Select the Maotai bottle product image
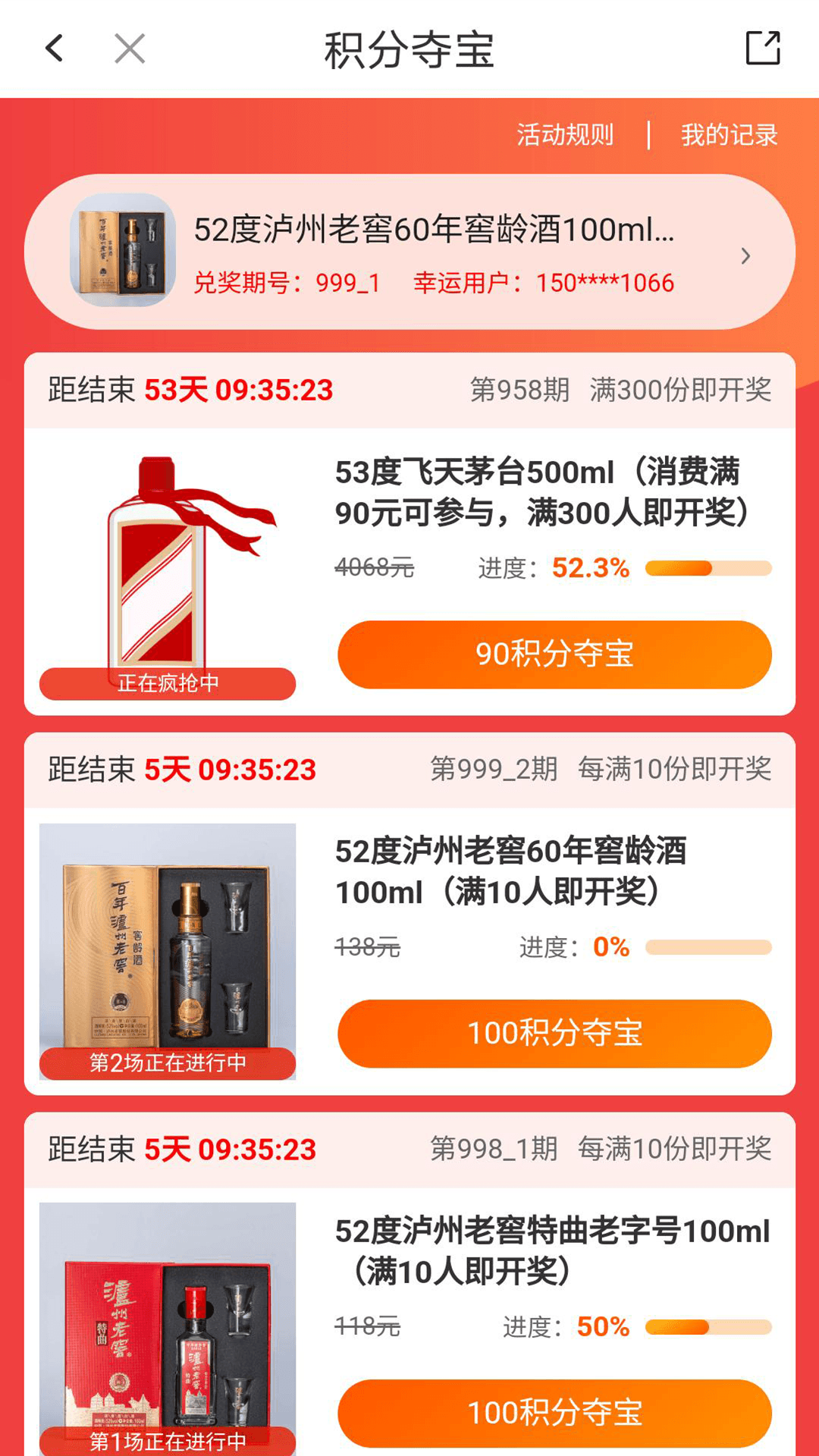 click(x=167, y=561)
